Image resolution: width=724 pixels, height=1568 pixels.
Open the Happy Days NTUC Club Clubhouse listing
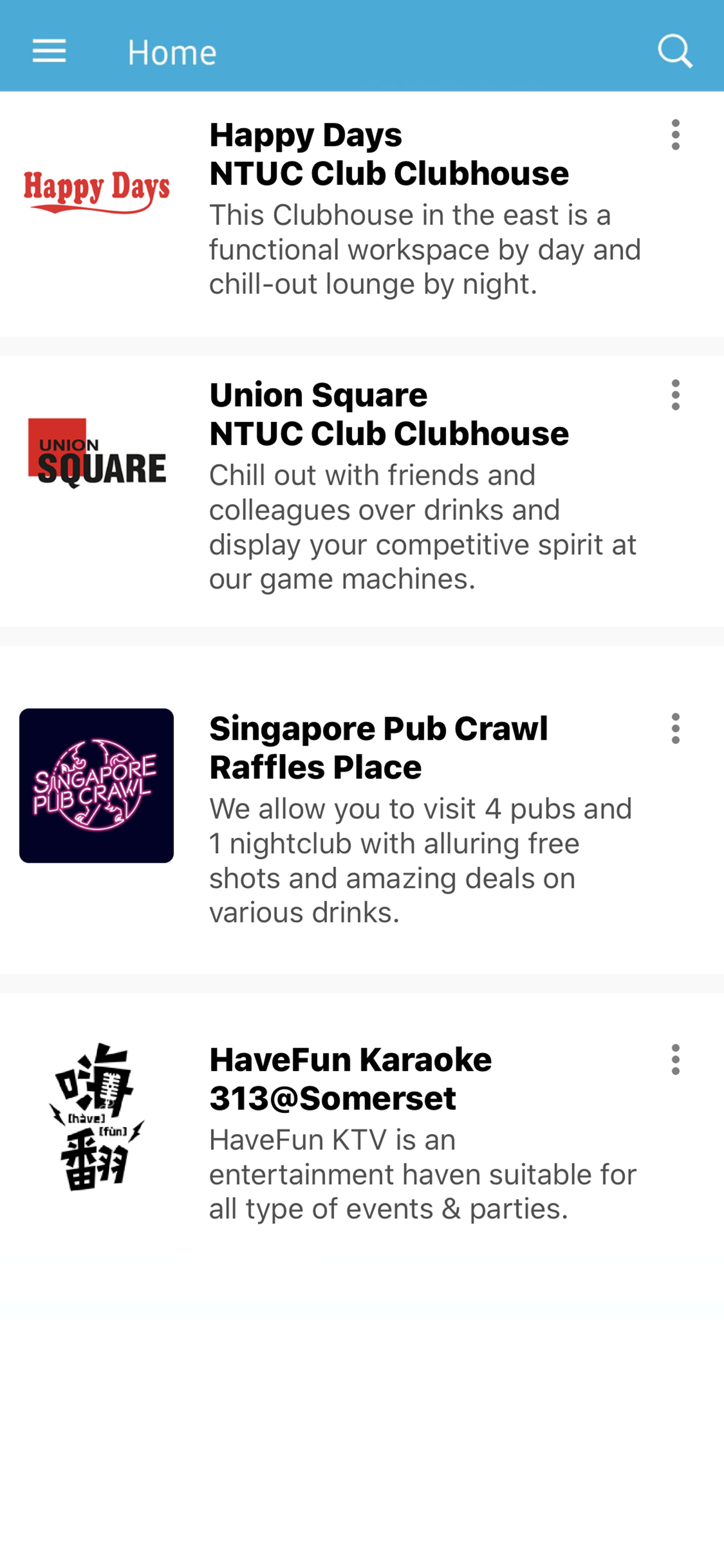(389, 154)
